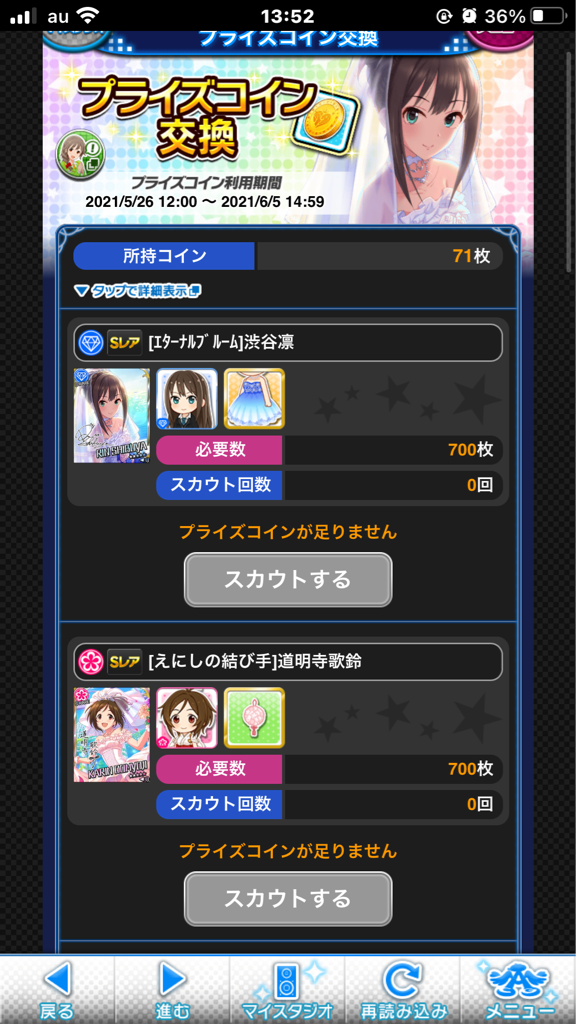
Task: Go back with the 戻る button
Action: (57, 989)
